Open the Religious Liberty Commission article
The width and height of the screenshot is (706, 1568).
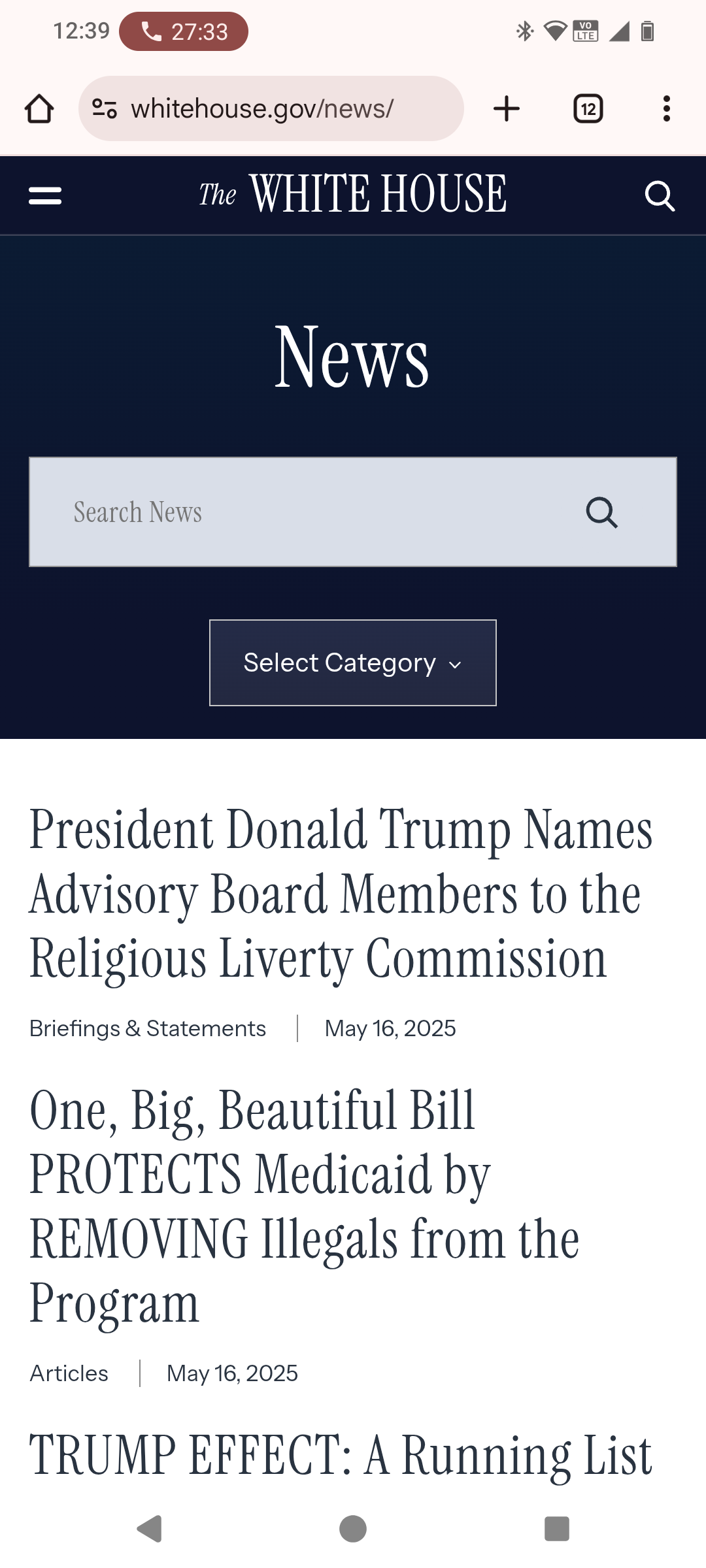coord(341,894)
